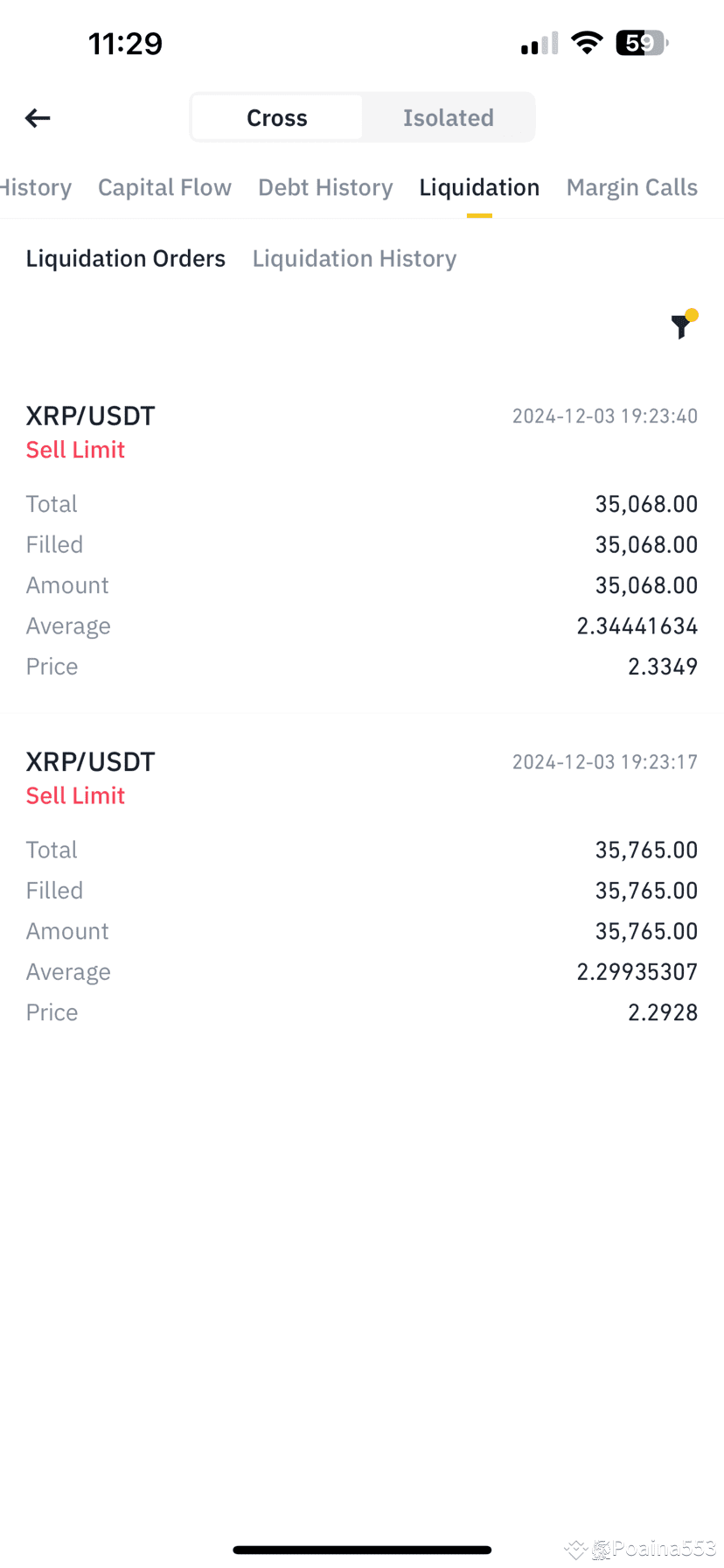Open the Margin Calls tab
Screen dimensions: 724x1568
point(632,187)
